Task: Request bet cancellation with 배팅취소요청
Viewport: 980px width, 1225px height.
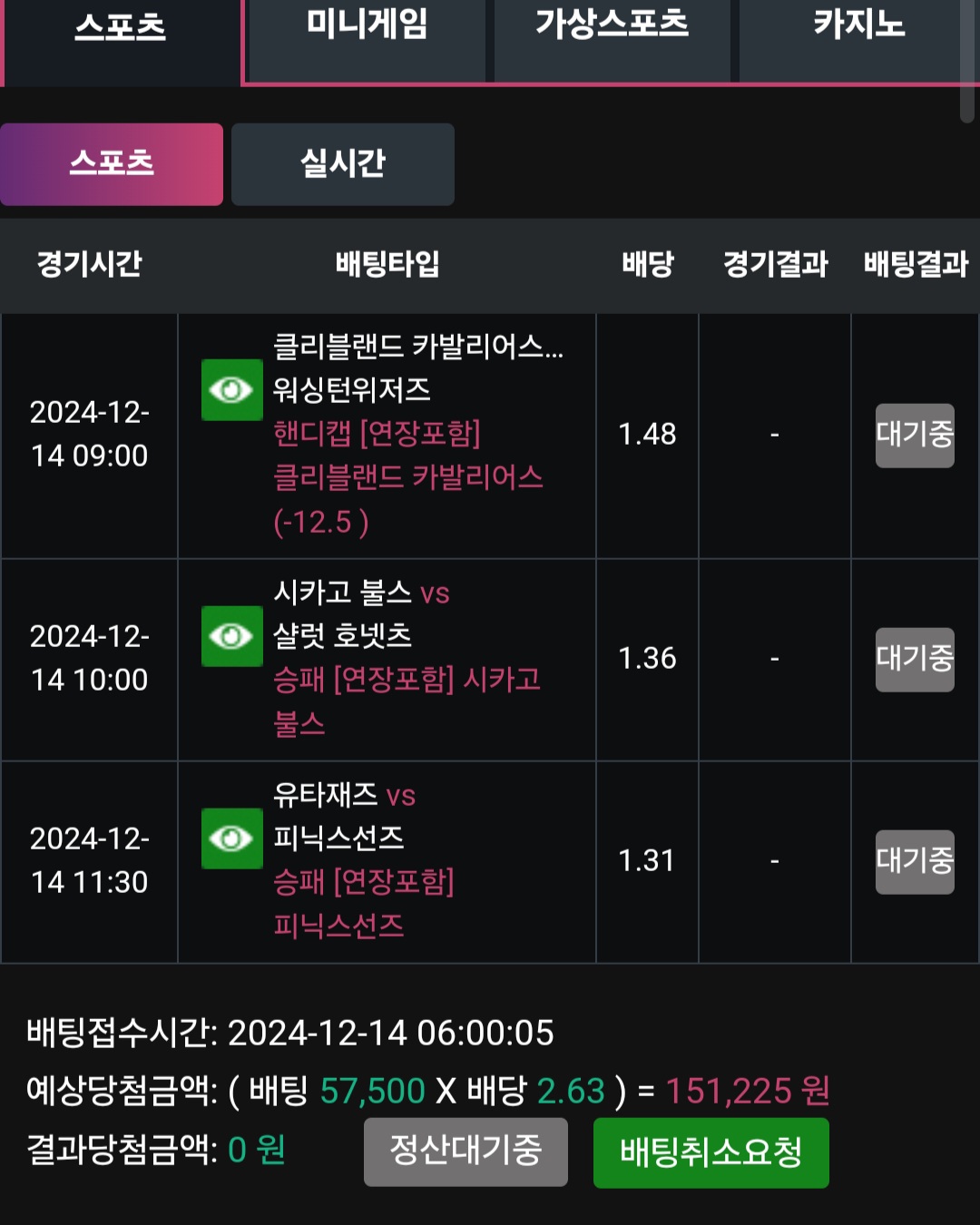Action: [x=710, y=1152]
